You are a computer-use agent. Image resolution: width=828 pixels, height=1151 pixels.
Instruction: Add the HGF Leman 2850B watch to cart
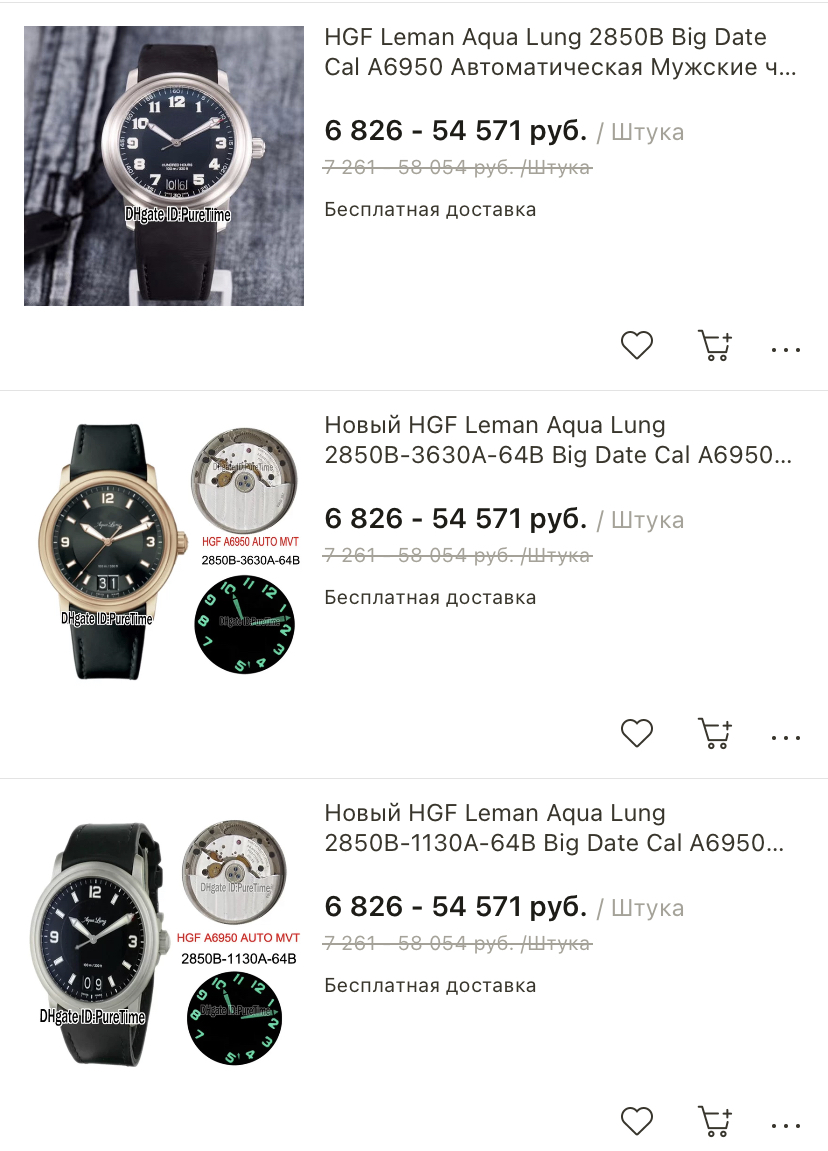714,346
